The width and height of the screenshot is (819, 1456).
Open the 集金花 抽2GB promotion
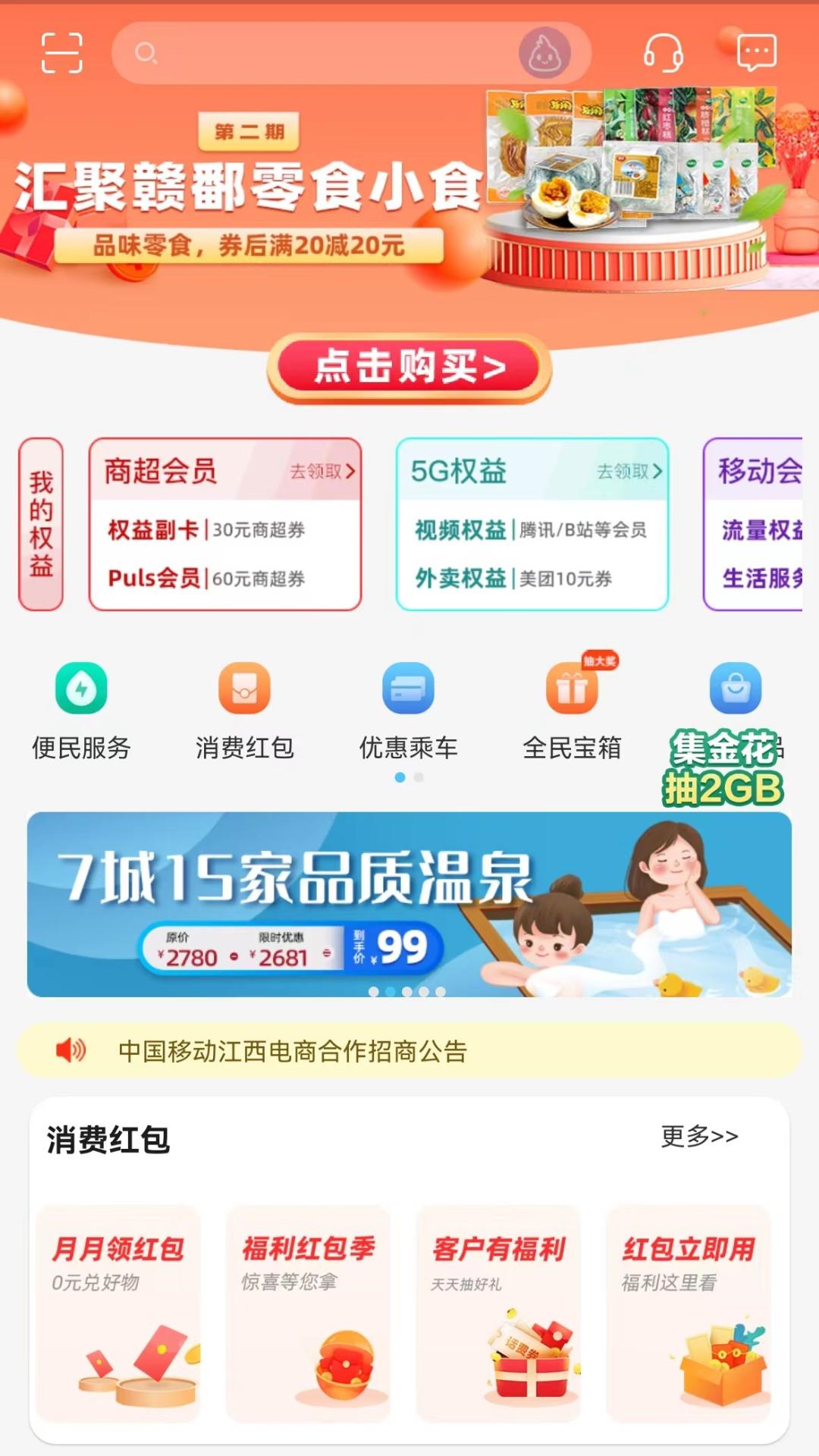click(724, 766)
